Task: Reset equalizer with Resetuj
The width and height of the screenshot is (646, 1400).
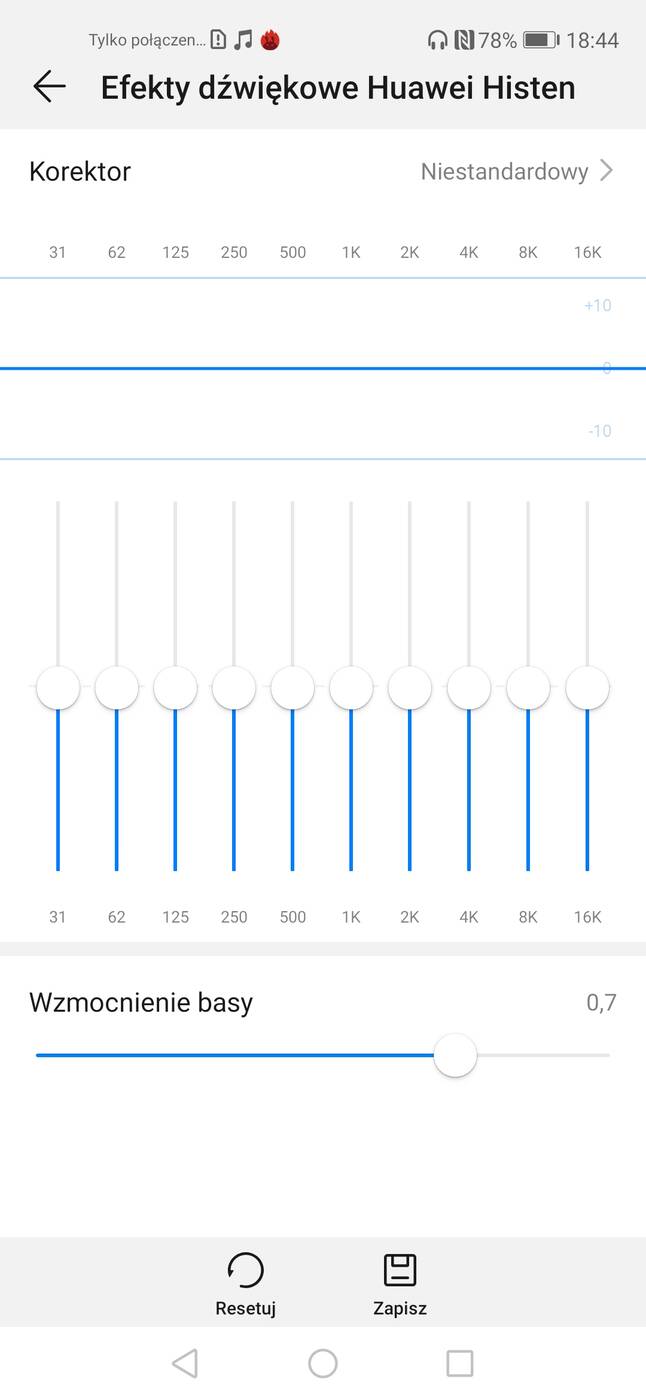Action: pyautogui.click(x=245, y=1283)
